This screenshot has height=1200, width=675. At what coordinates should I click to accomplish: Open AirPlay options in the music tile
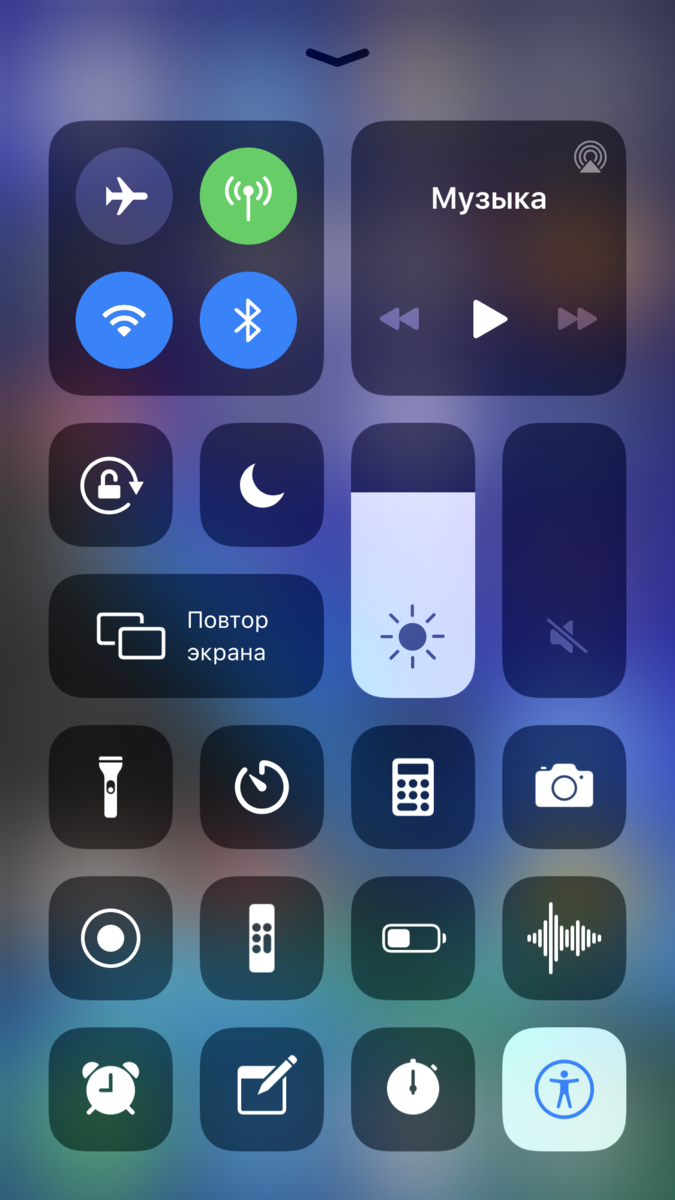click(x=591, y=157)
